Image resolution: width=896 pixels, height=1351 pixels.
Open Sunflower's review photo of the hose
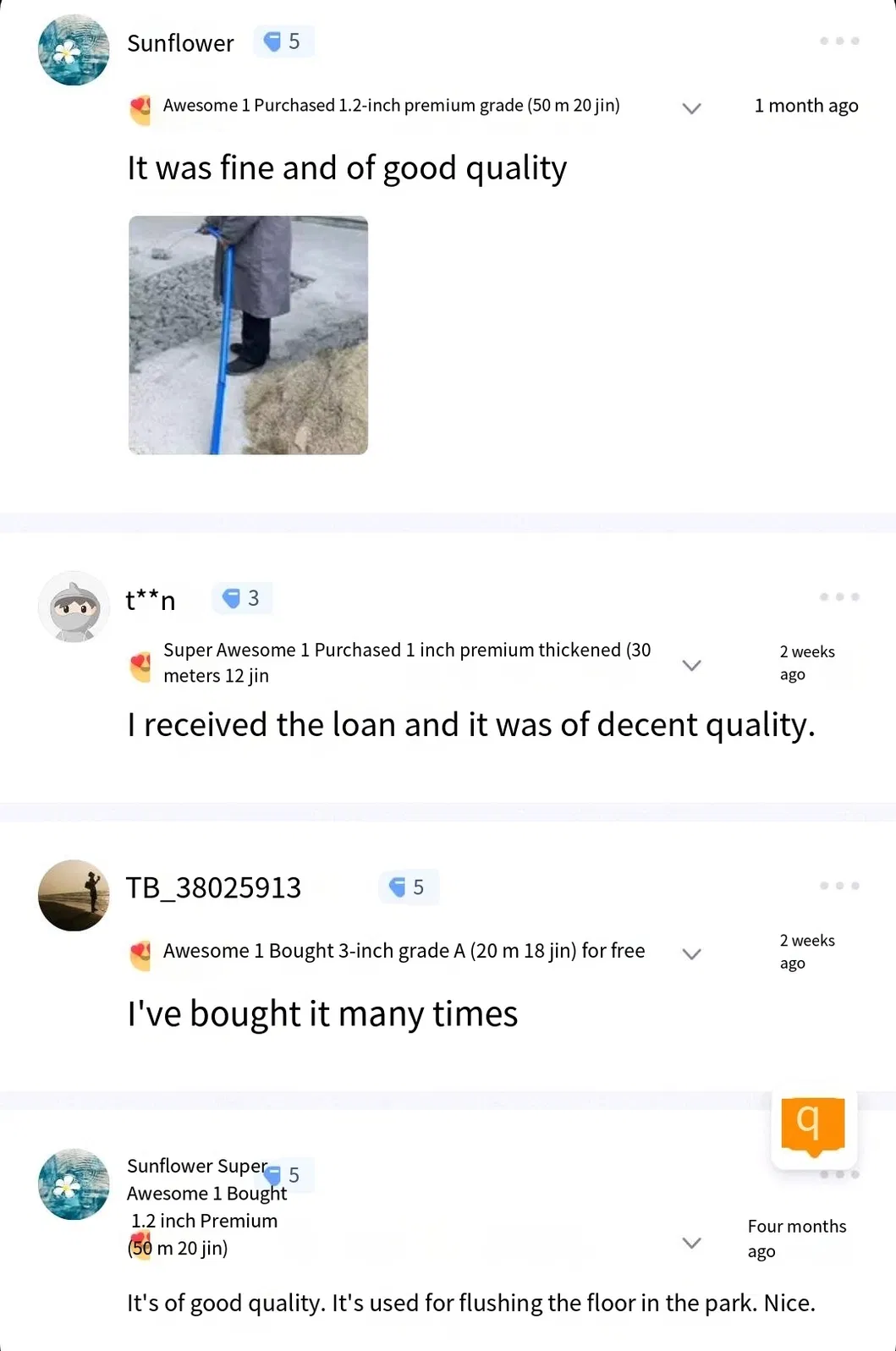coord(248,335)
